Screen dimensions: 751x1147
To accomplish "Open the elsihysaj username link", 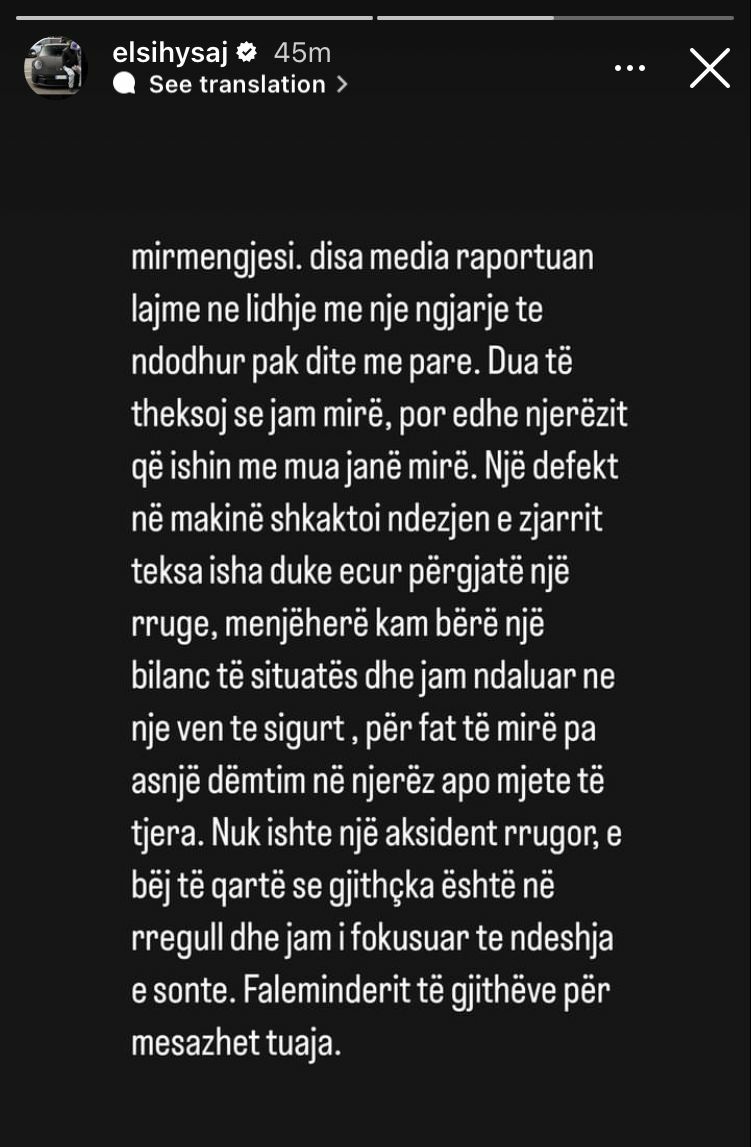I will click(171, 53).
